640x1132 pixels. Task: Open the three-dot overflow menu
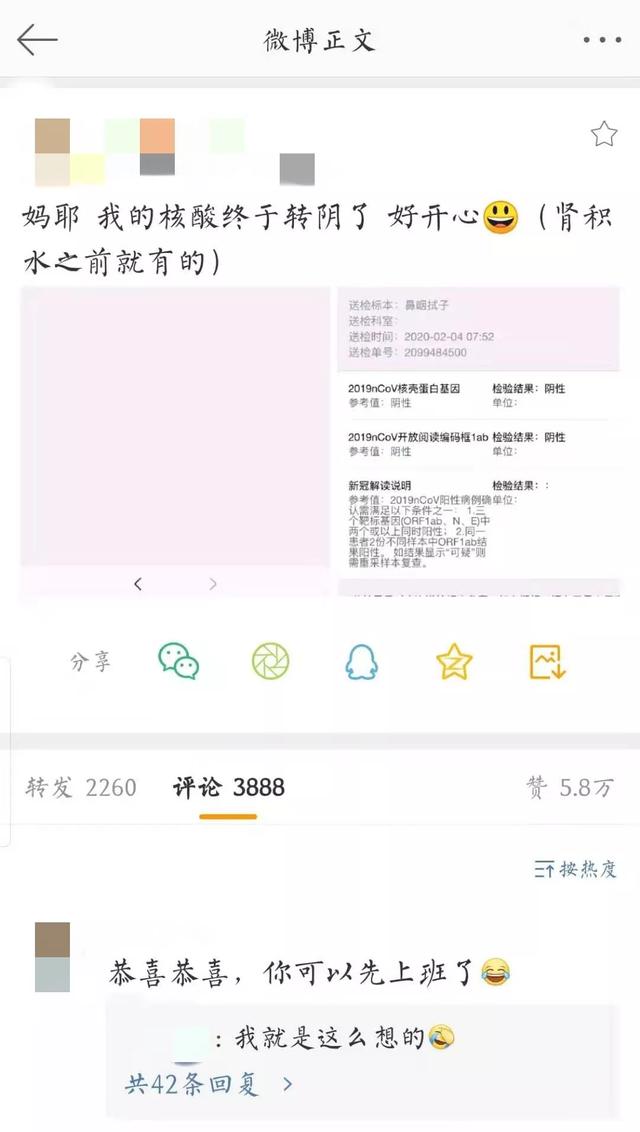(x=601, y=41)
